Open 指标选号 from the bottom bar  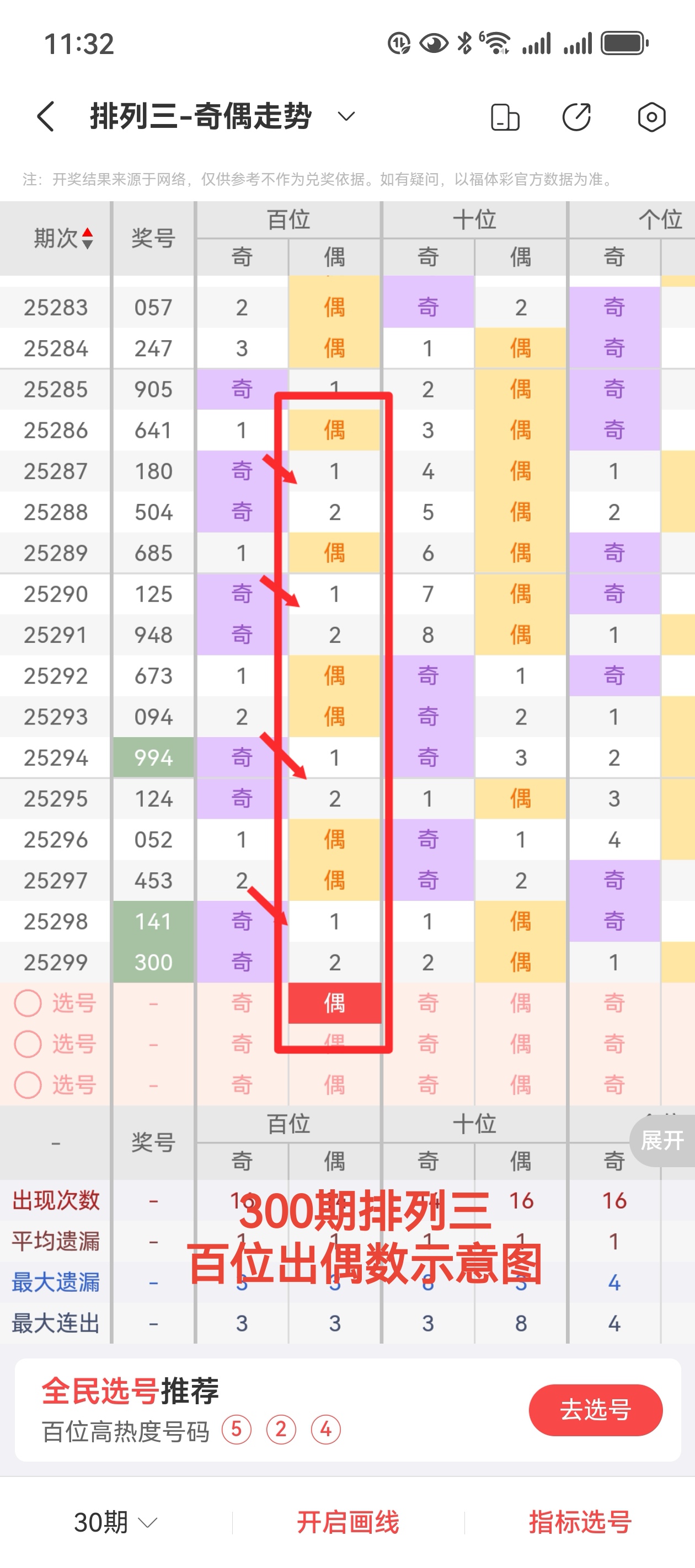(x=579, y=1522)
